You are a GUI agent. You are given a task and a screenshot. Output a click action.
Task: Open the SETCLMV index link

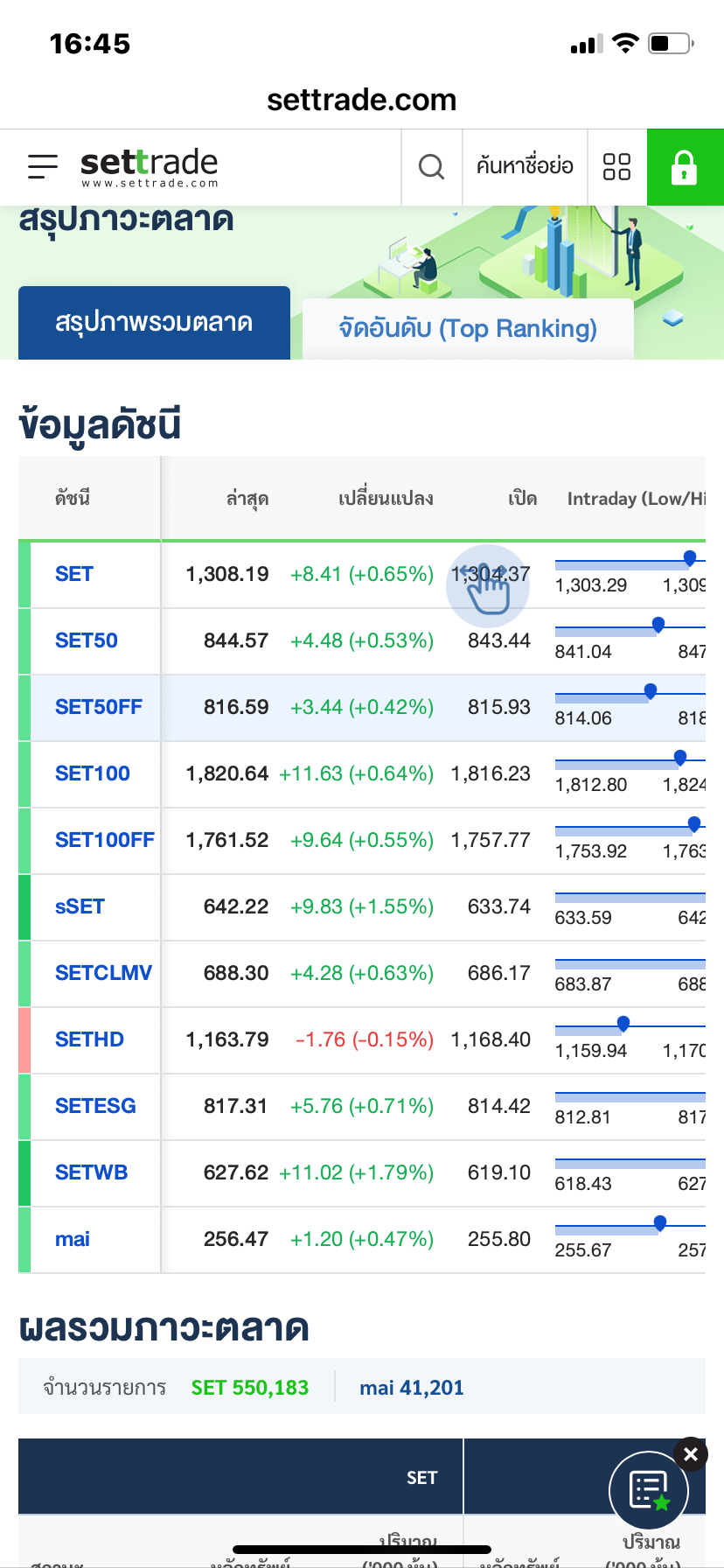pyautogui.click(x=103, y=973)
